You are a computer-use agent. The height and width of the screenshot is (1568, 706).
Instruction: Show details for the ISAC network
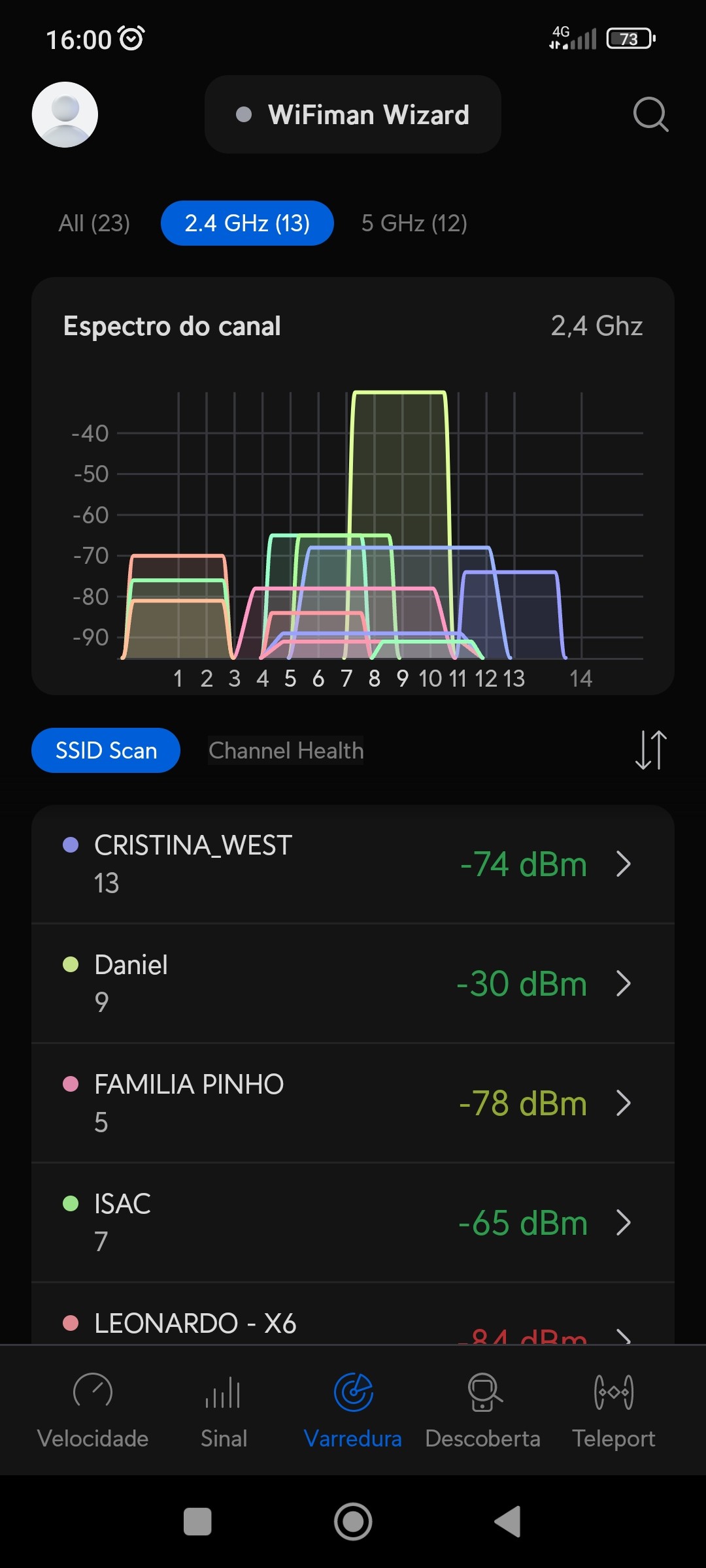353,1222
